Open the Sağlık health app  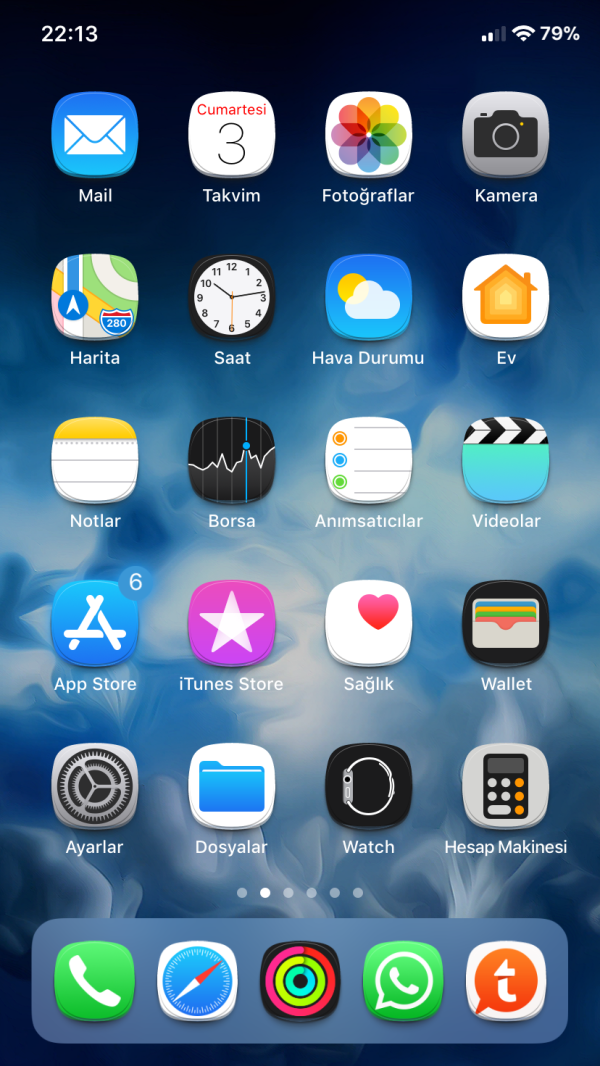coord(368,623)
